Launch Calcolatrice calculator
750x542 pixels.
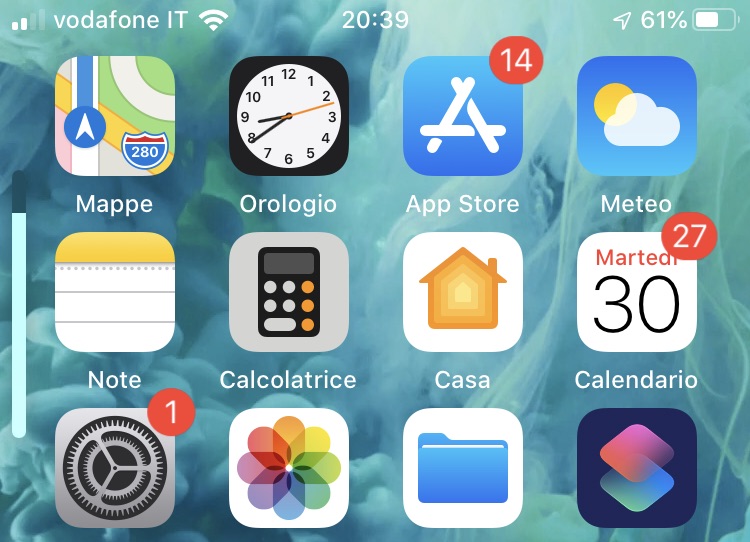click(289, 292)
